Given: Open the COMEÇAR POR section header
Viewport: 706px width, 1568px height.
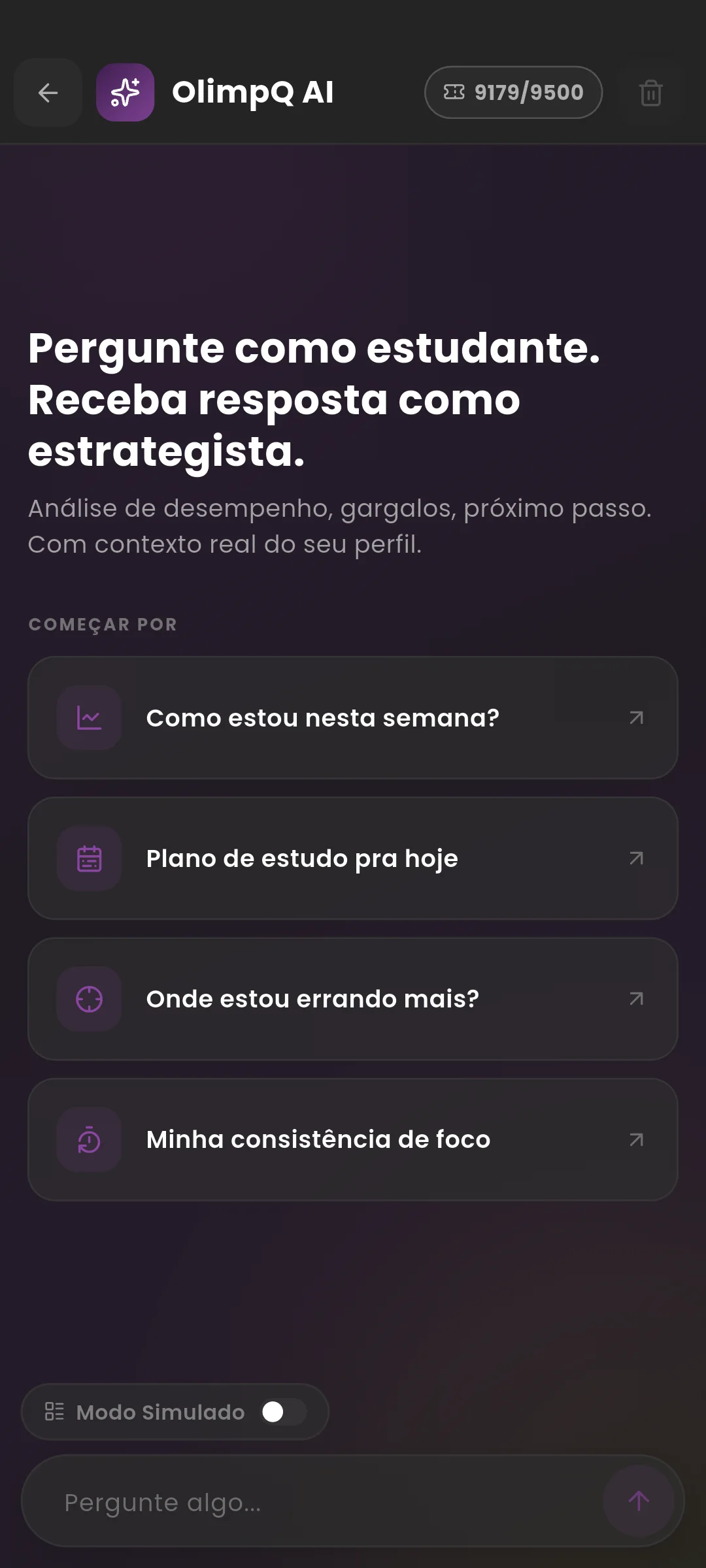Looking at the screenshot, I should coord(103,625).
